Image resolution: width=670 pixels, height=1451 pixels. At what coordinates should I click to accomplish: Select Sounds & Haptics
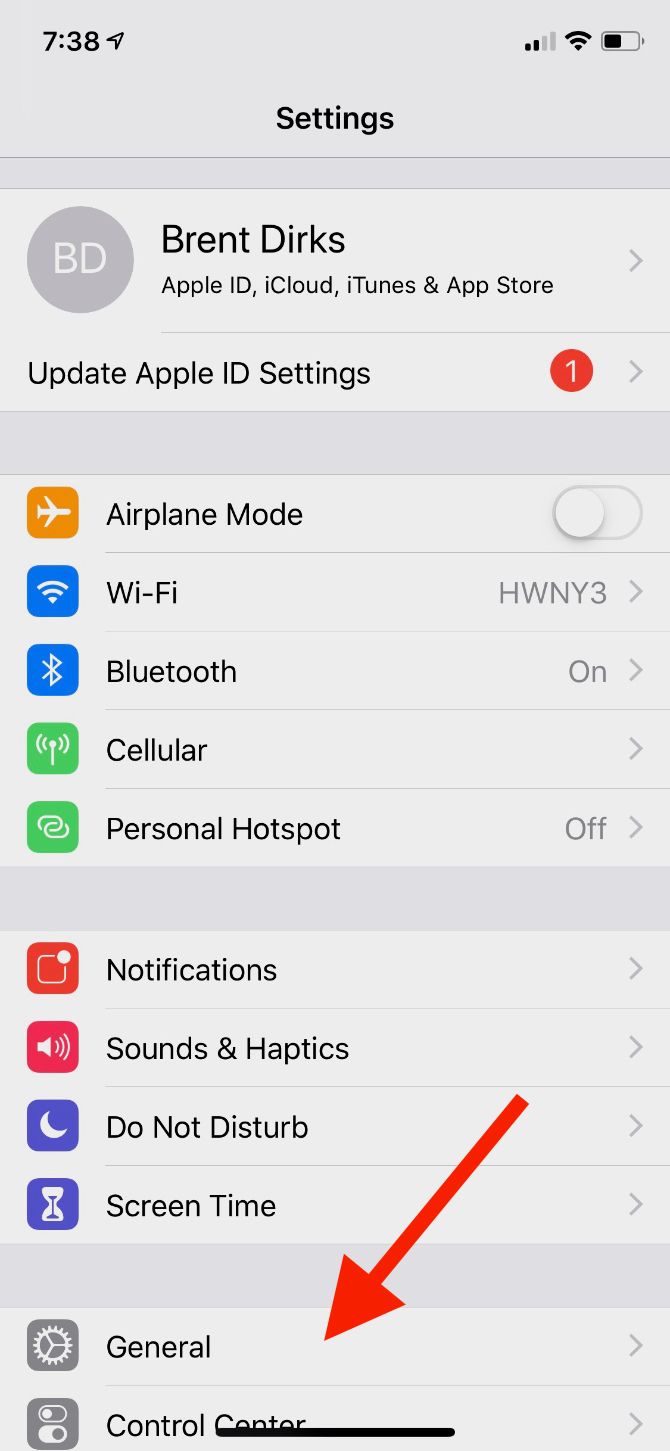coord(335,1048)
